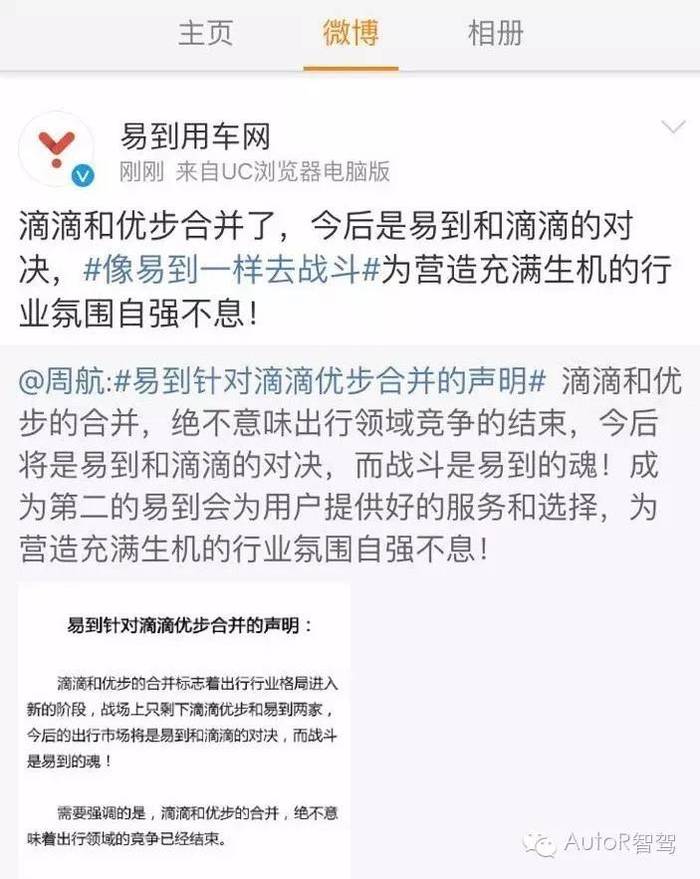Viewport: 700px width, 879px height.
Task: Open 易到用车网 profile avatar
Action: coord(56,149)
